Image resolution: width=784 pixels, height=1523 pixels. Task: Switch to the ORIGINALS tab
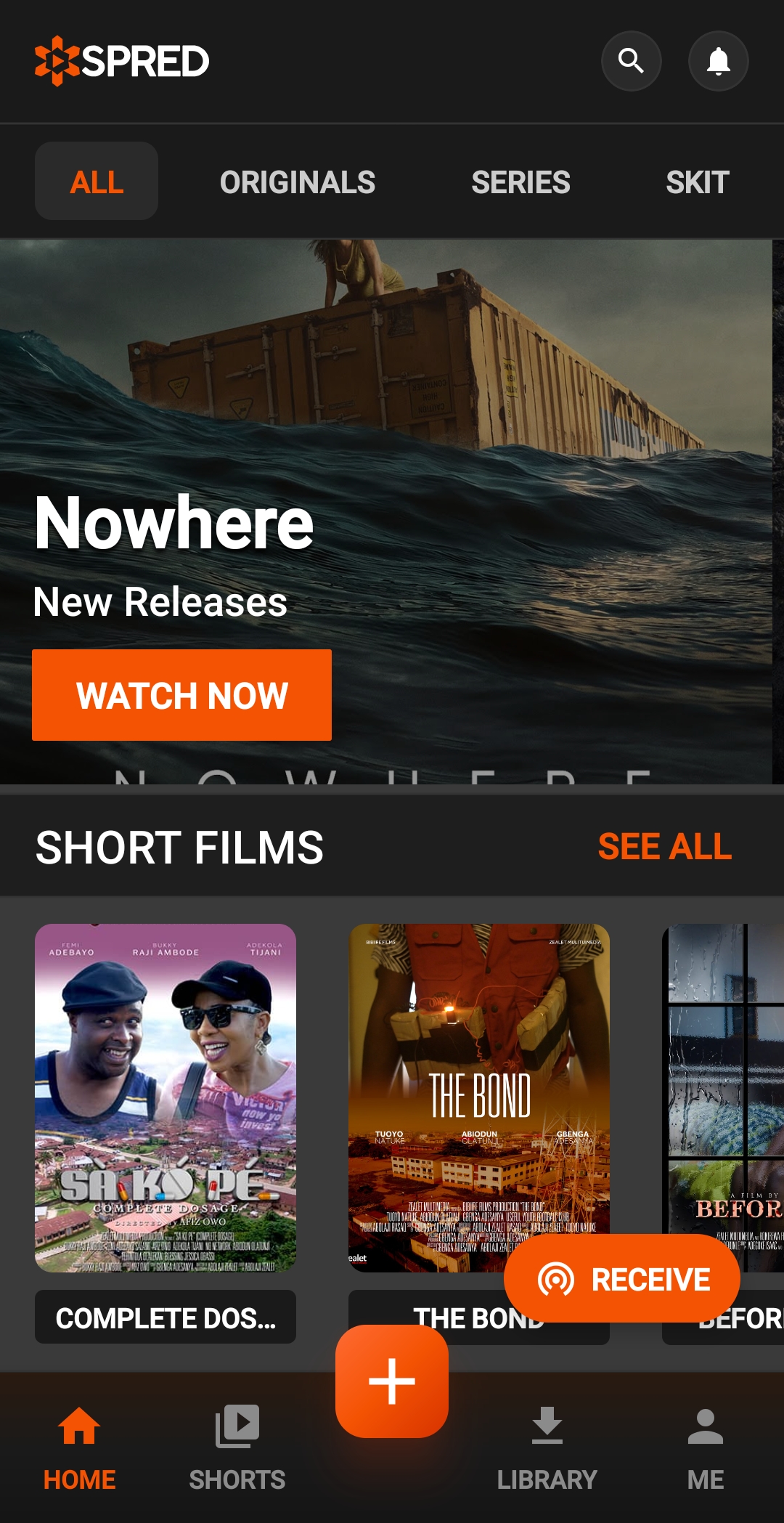(298, 182)
